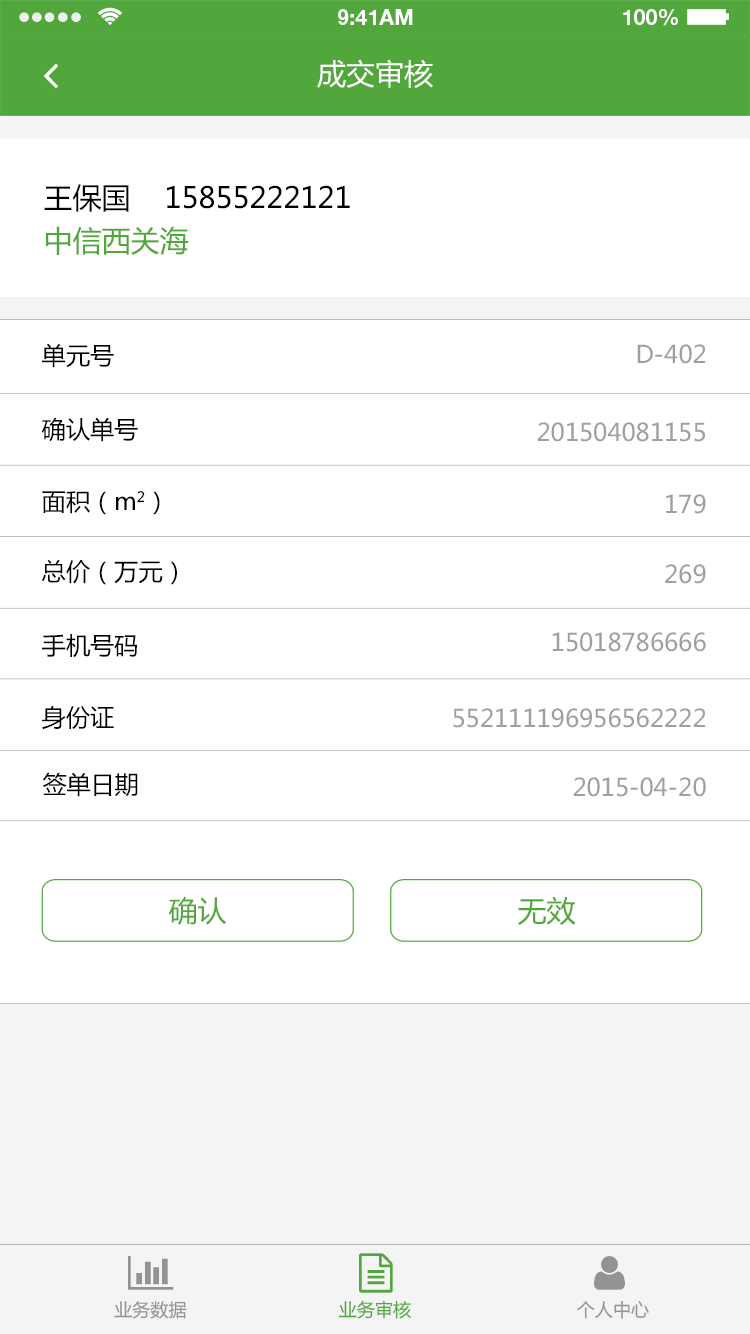Viewport: 750px width, 1334px height.
Task: Open the 业务审核 tab
Action: 375,1288
